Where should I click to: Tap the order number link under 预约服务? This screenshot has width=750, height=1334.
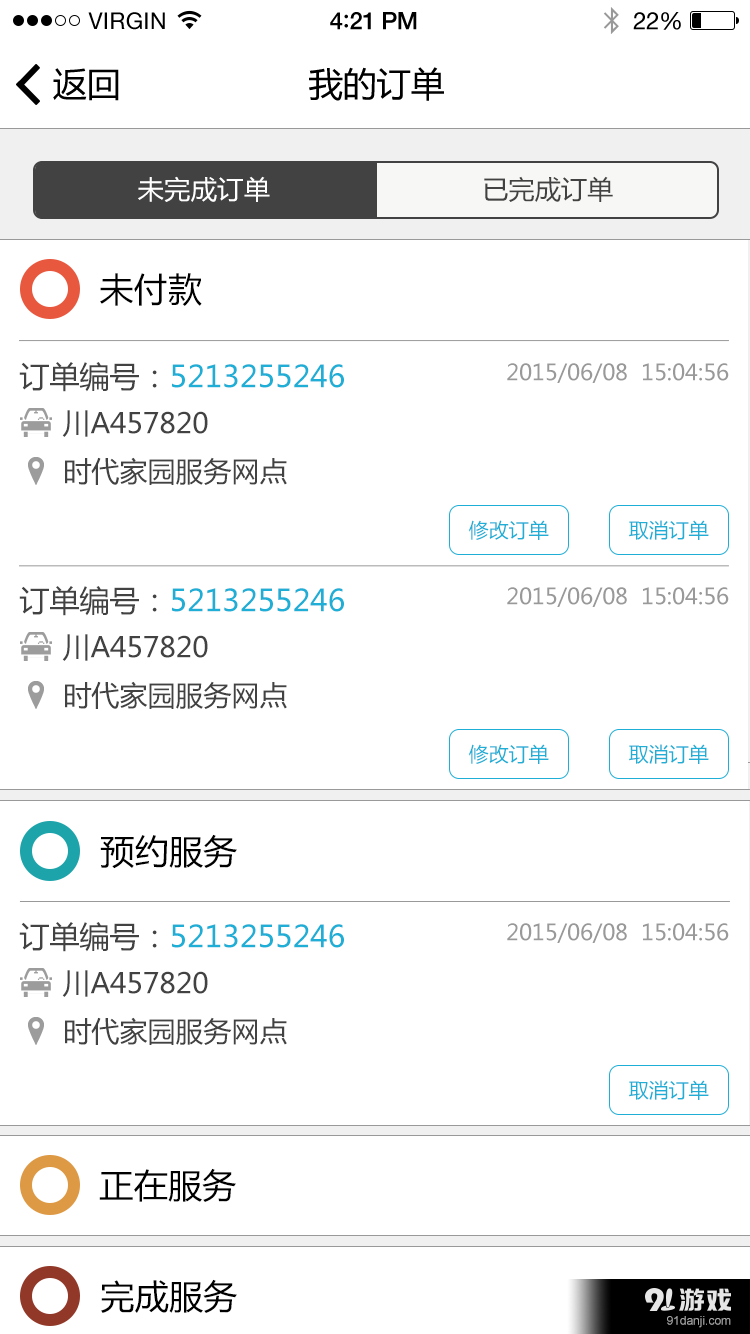pos(257,936)
